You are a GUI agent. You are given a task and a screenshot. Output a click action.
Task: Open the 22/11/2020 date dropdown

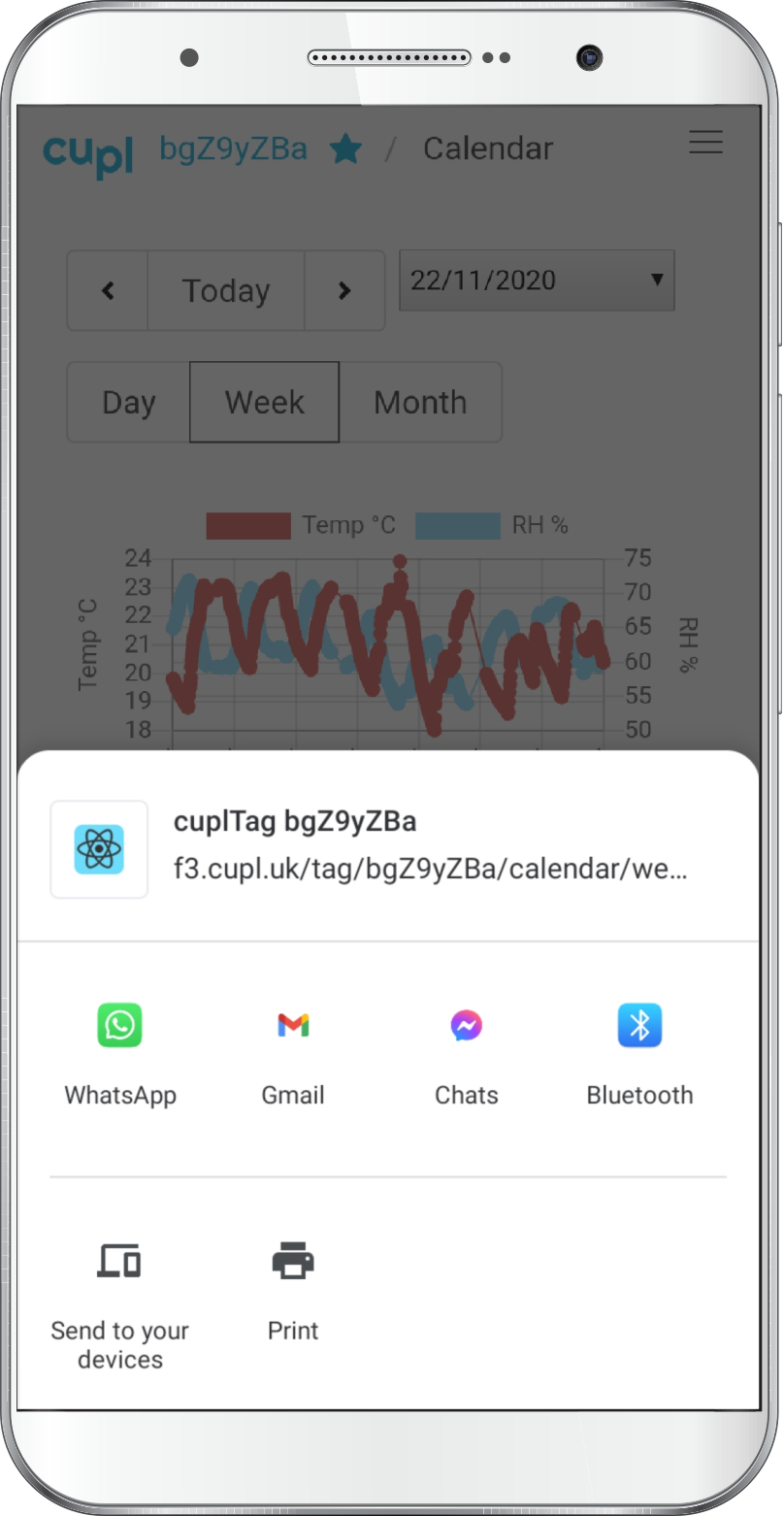click(x=537, y=281)
